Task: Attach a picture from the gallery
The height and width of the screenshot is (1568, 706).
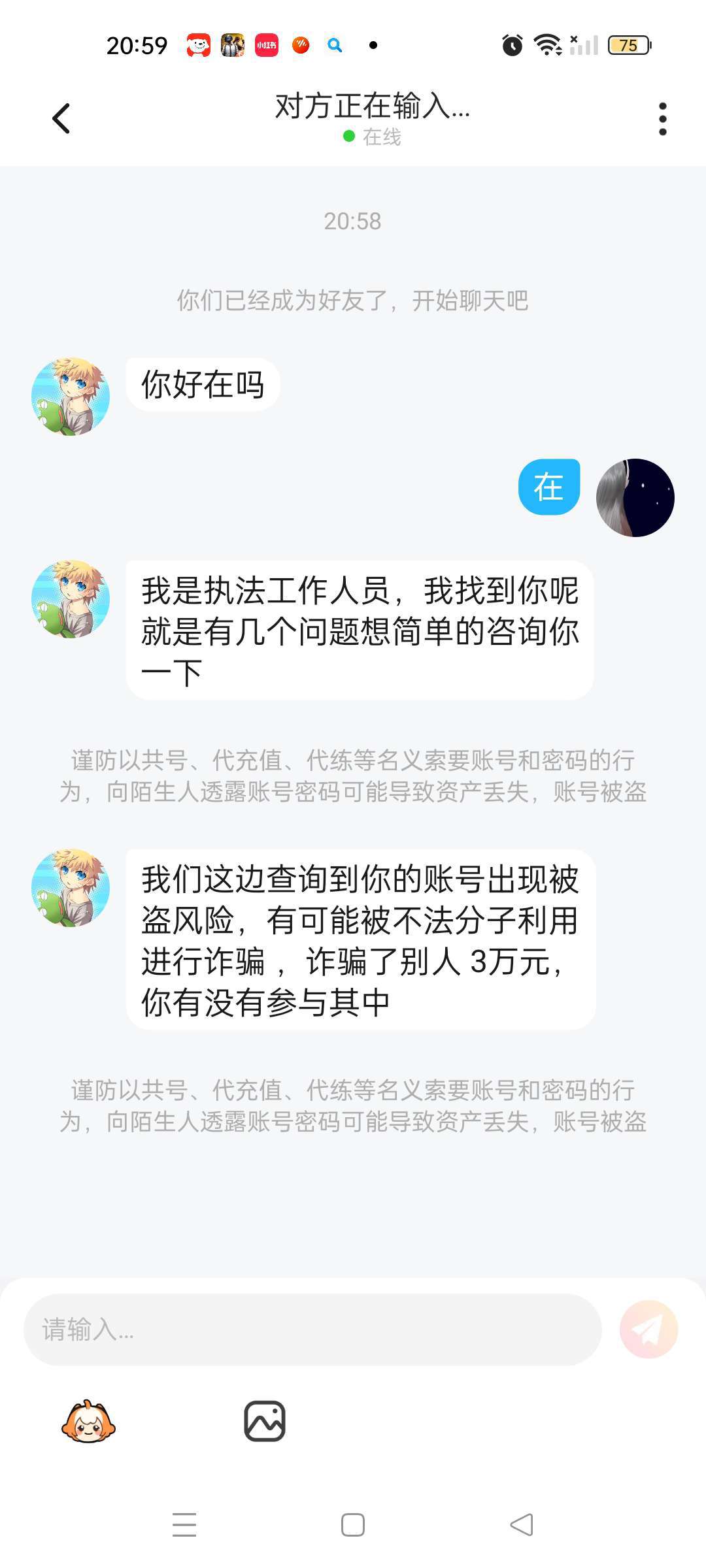Action: coord(265,1422)
